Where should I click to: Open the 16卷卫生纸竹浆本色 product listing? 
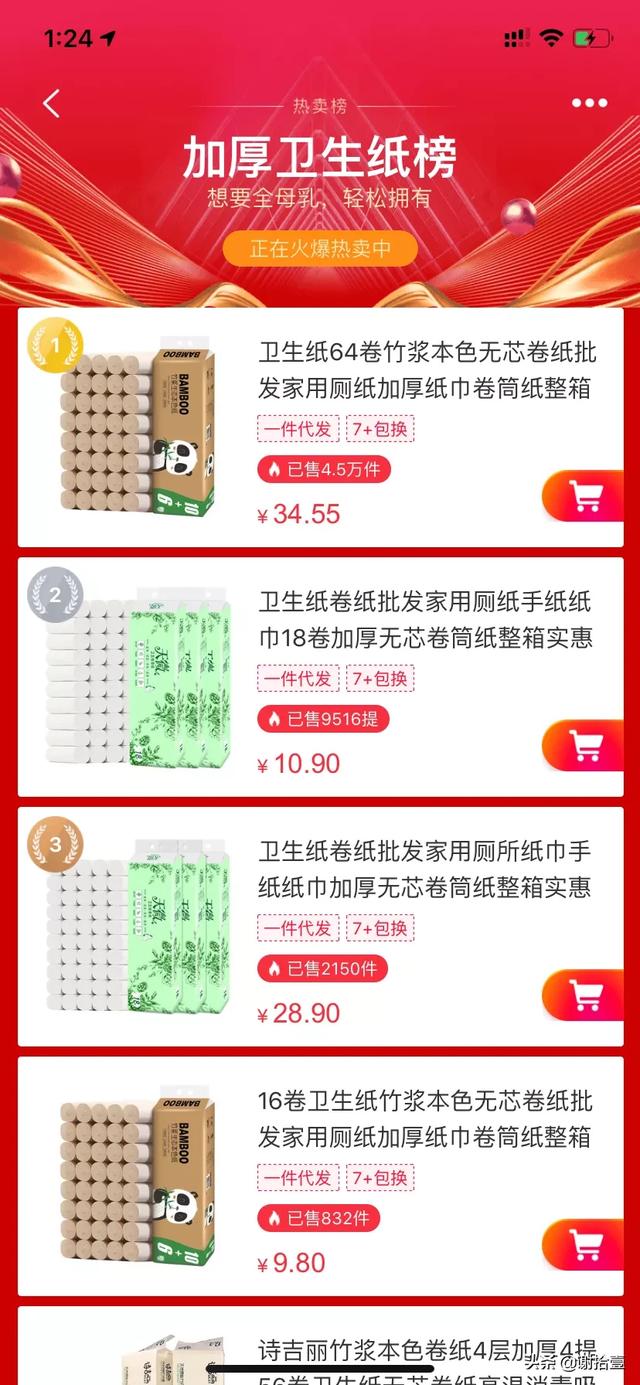(x=426, y=1119)
